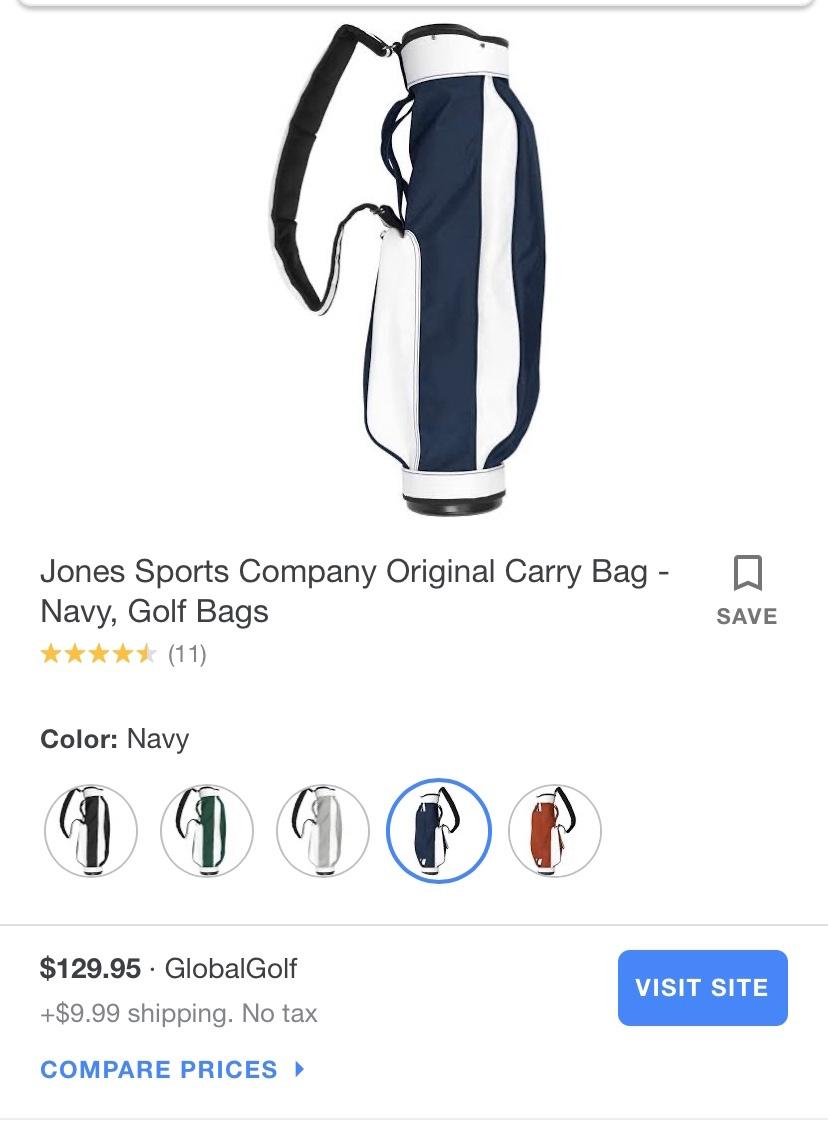Choose the black and white bag option
Image resolution: width=828 pixels, height=1134 pixels.
(x=90, y=831)
